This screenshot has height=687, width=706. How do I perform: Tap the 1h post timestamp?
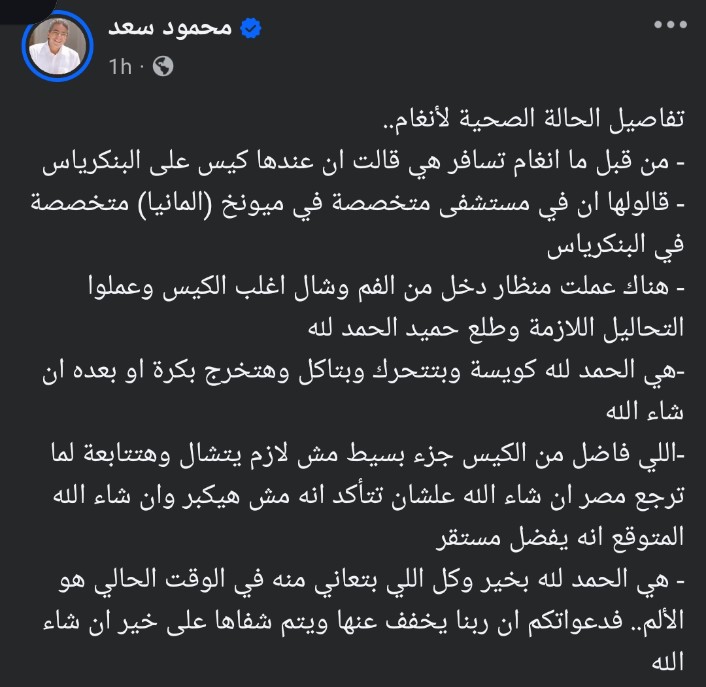pos(120,66)
